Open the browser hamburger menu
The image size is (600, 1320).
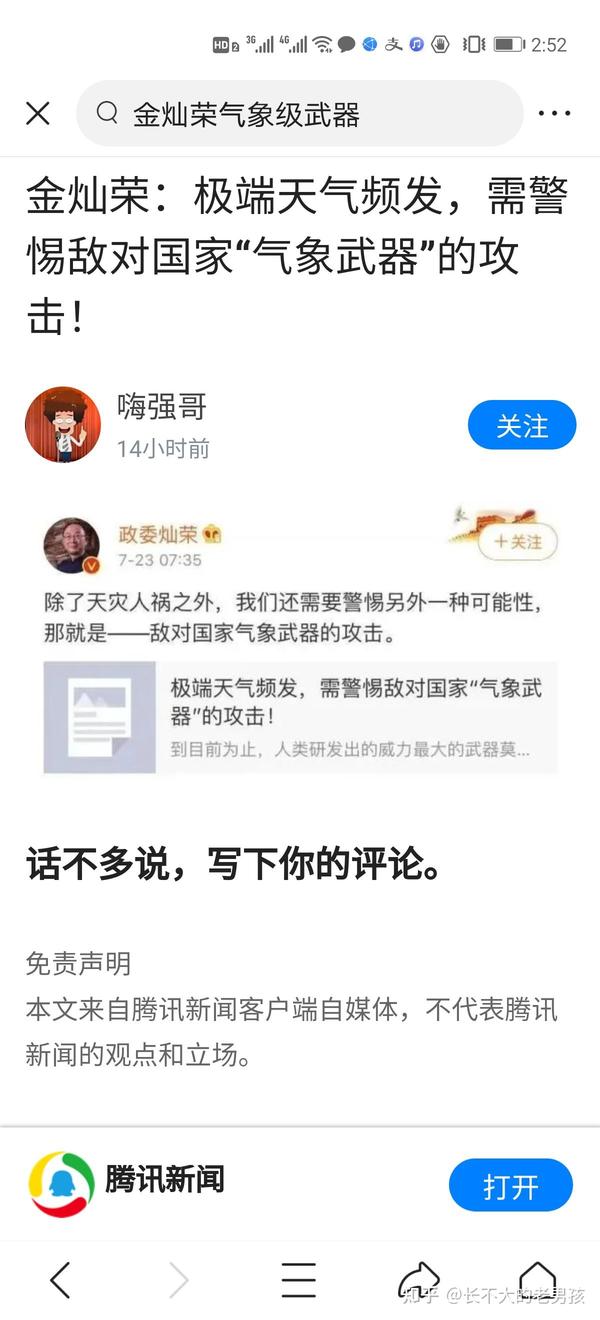[x=298, y=1280]
